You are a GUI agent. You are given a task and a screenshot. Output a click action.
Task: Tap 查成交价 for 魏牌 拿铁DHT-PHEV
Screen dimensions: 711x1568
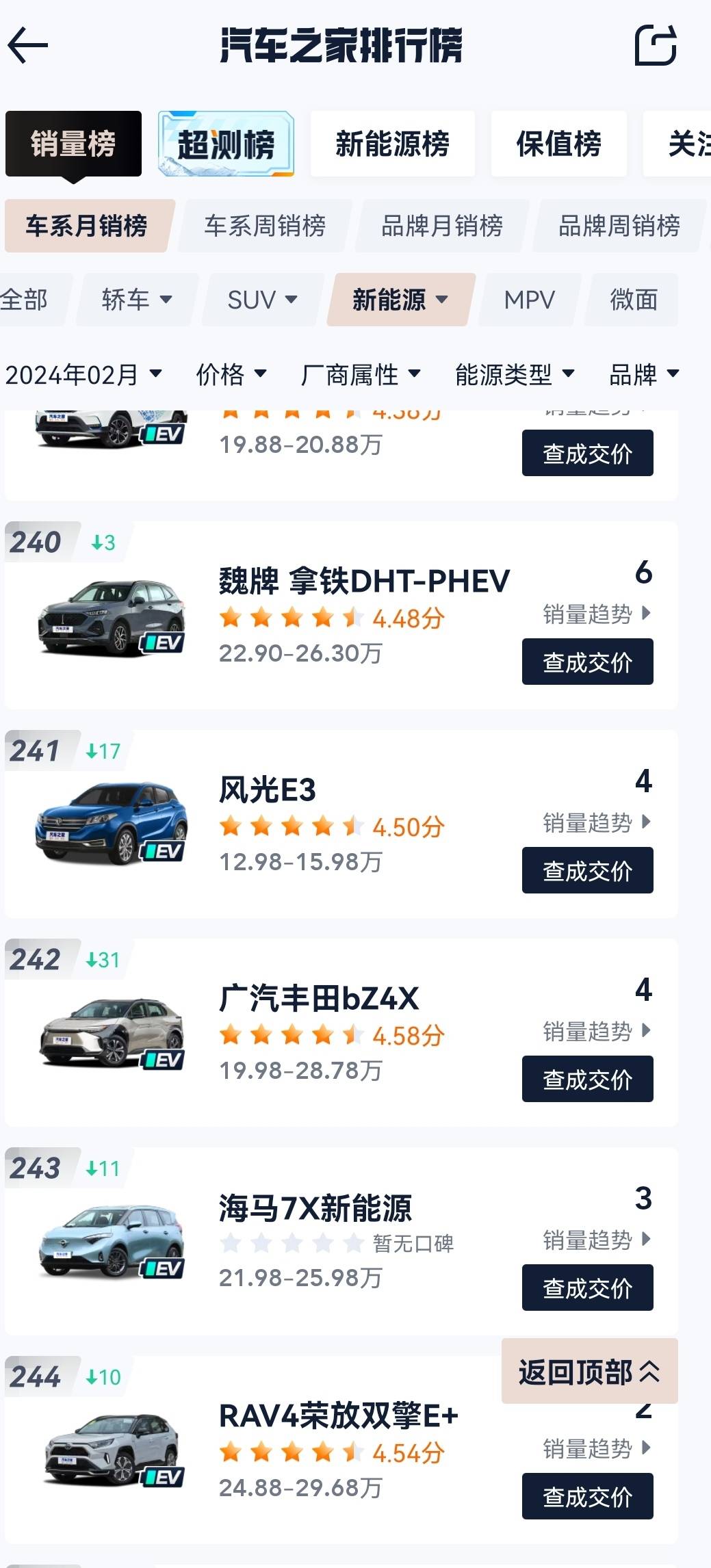[587, 662]
